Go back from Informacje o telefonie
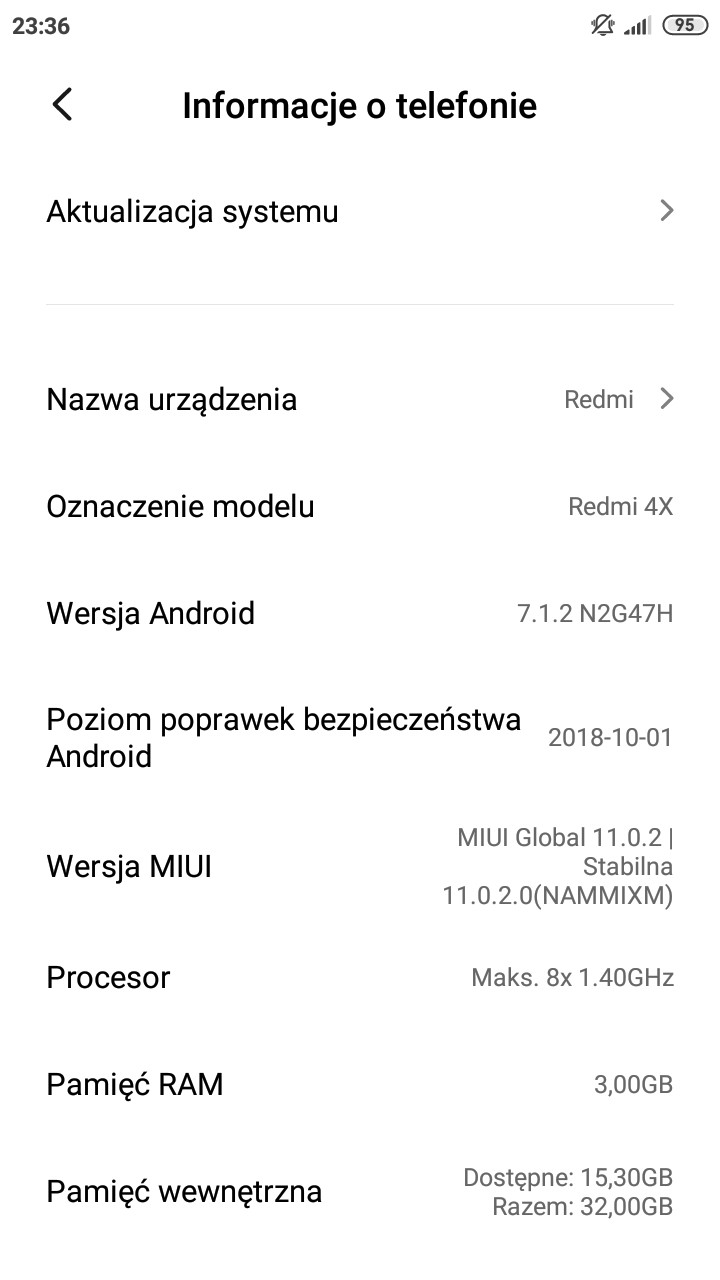 [63, 104]
